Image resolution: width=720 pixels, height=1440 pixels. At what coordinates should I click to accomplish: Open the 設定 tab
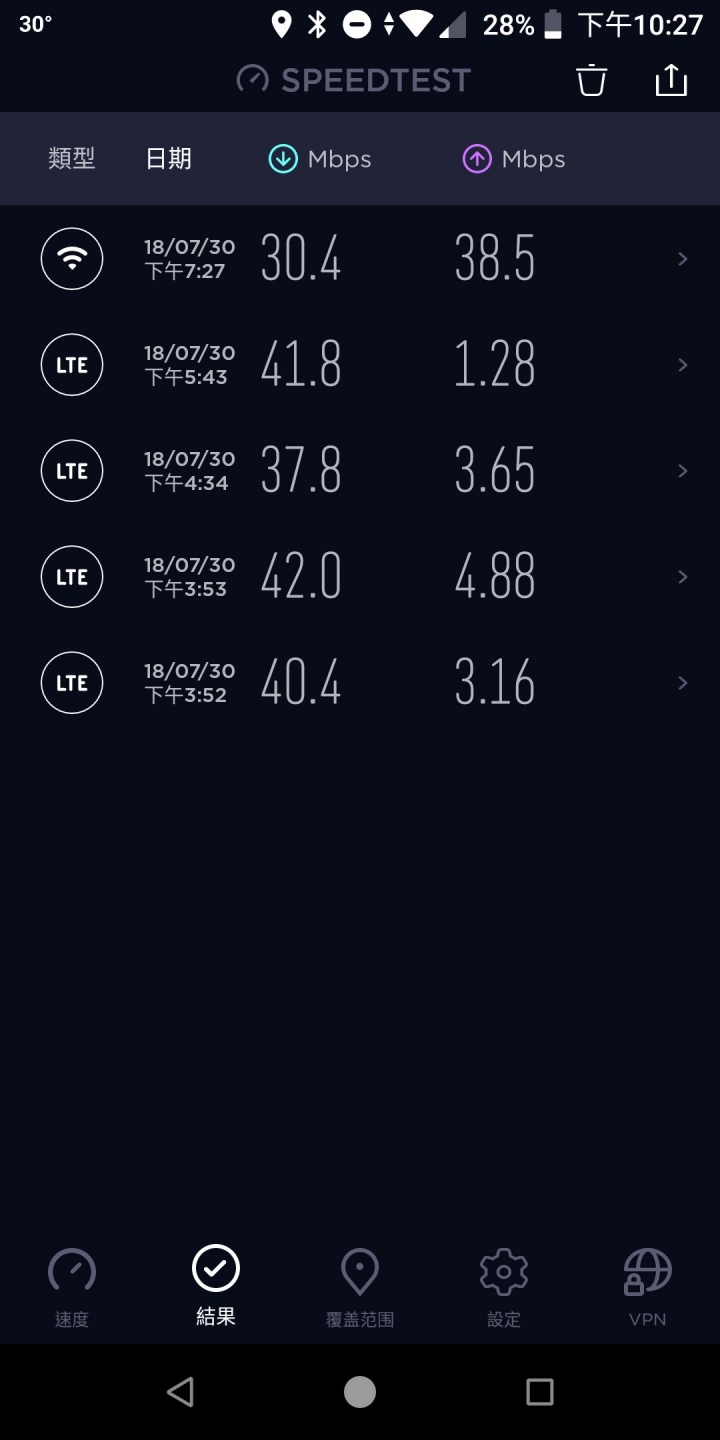(x=504, y=1288)
